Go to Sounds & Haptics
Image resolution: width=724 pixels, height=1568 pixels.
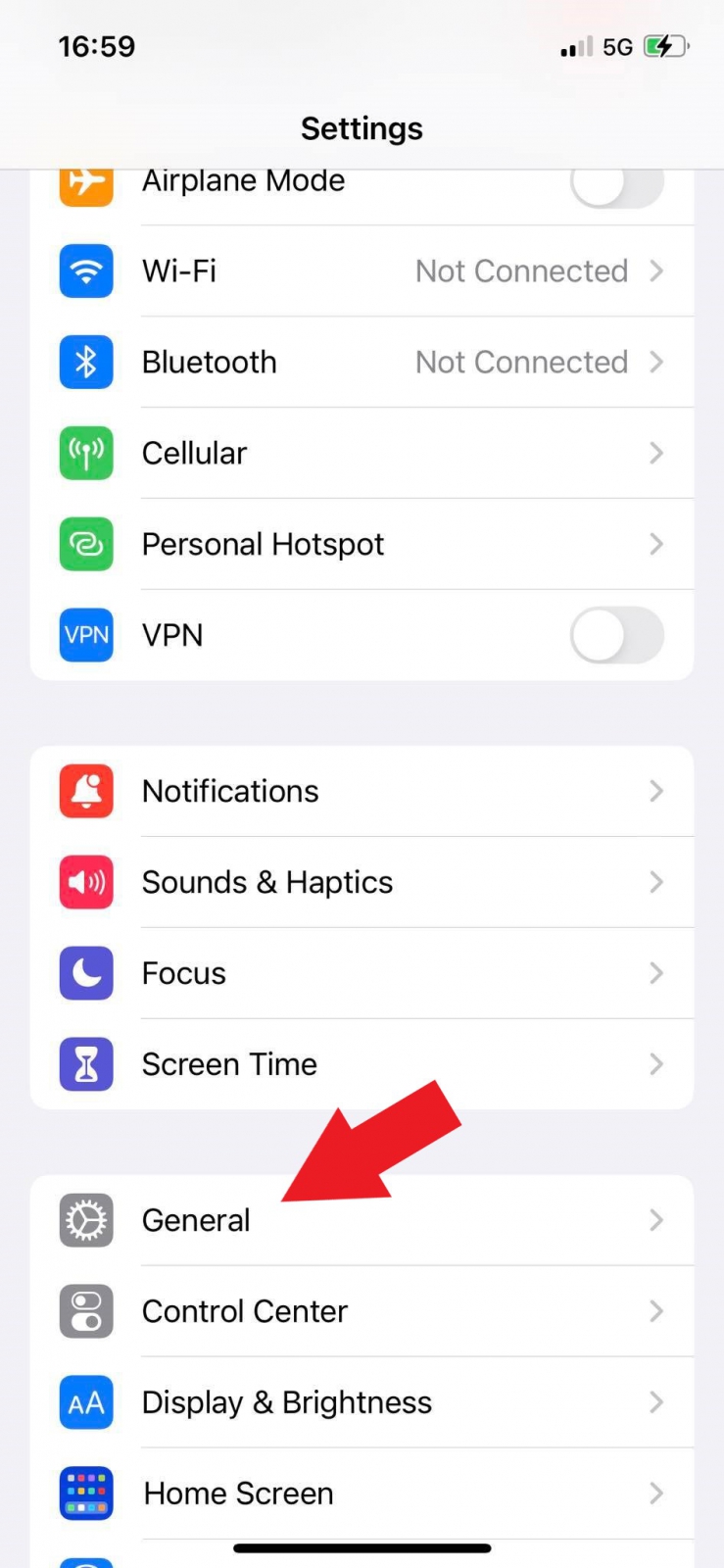pyautogui.click(x=362, y=883)
